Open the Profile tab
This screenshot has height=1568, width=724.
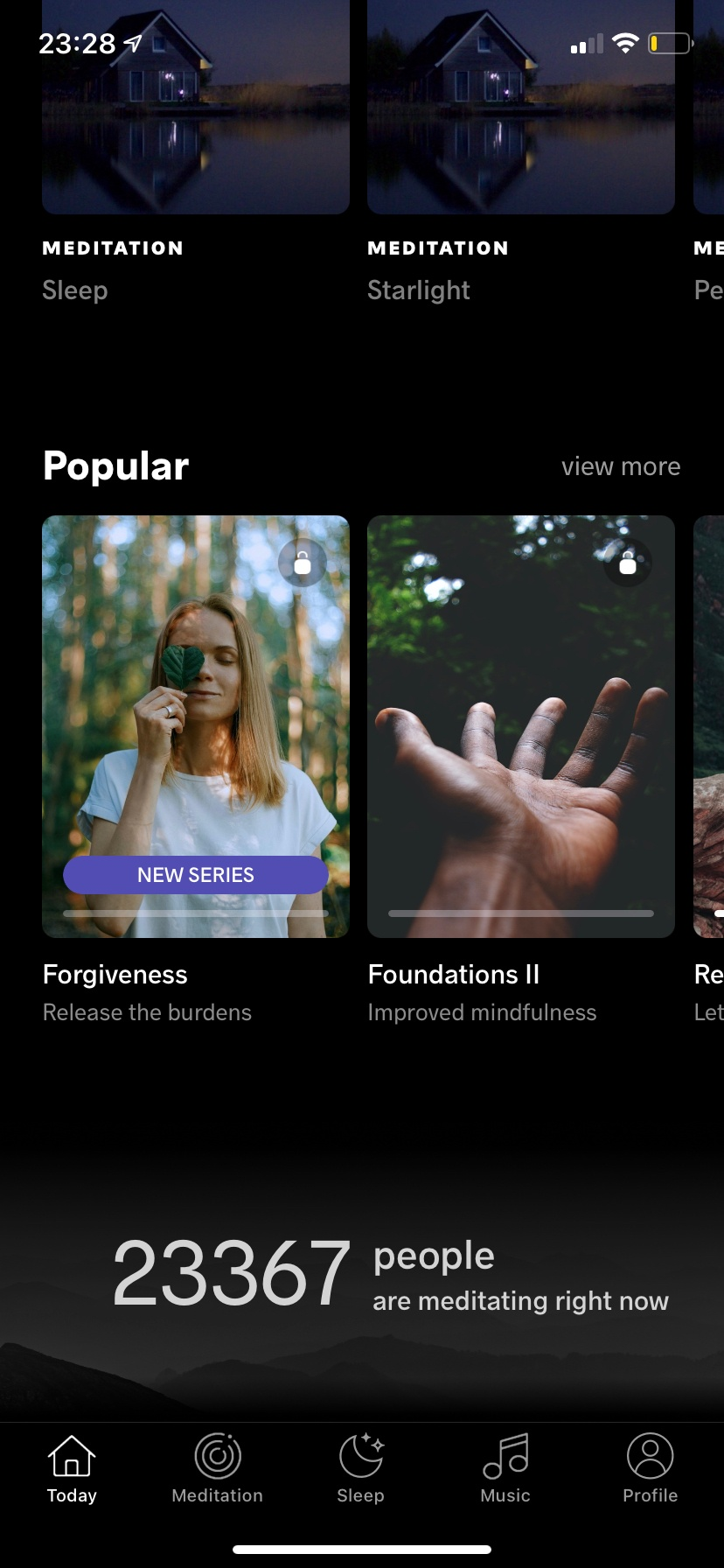(650, 1469)
